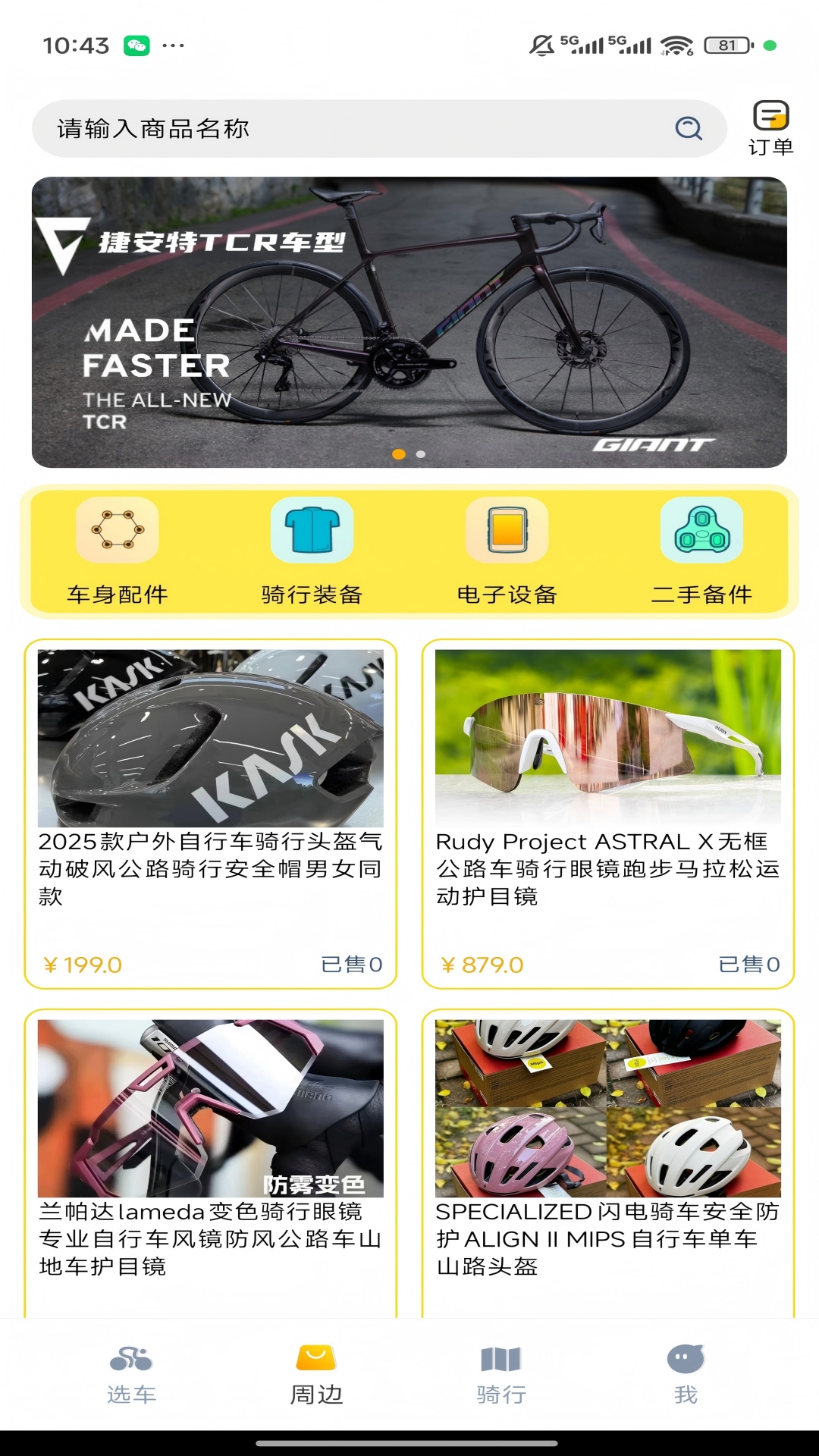This screenshot has height=1456, width=819.
Task: Open the Giant TCR banner
Action: tap(409, 318)
